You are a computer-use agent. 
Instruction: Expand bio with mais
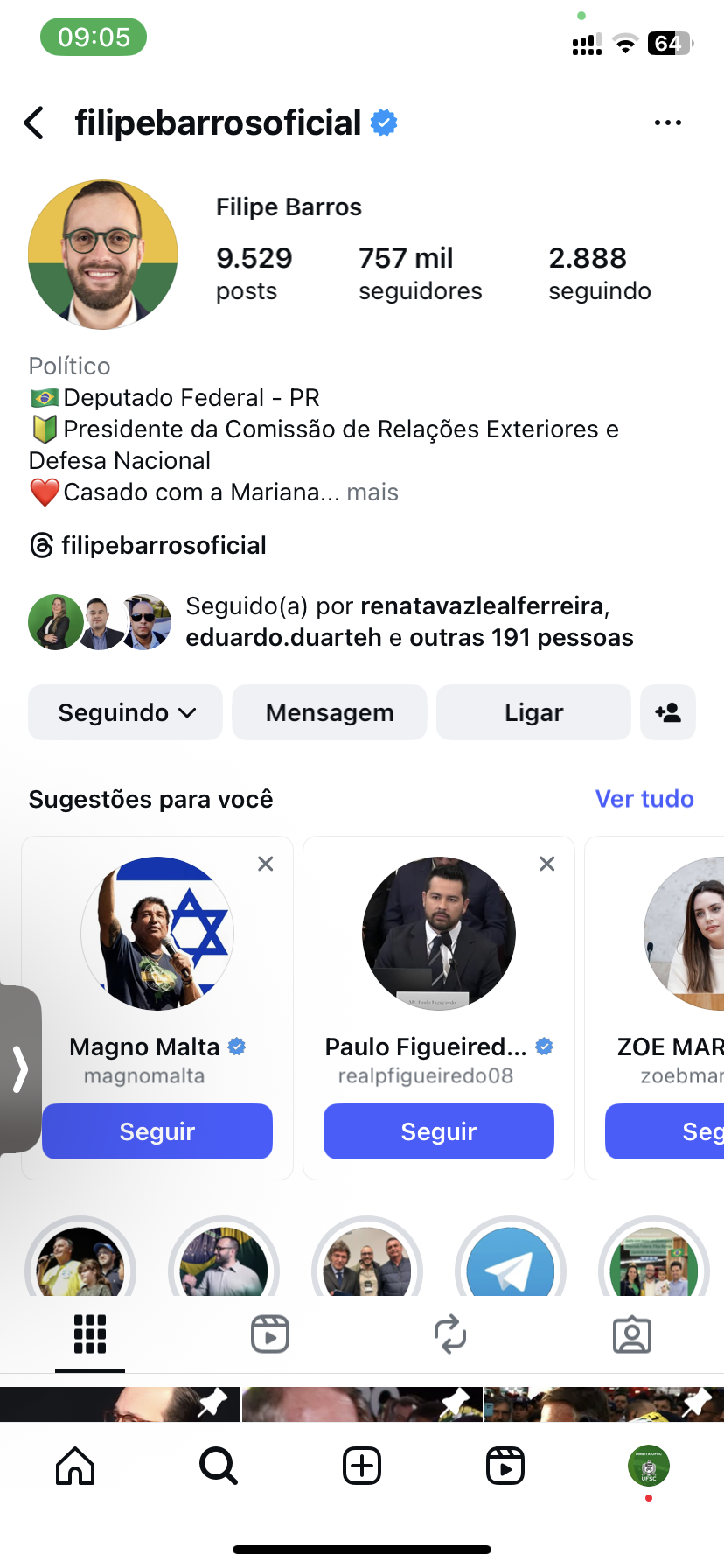372,493
